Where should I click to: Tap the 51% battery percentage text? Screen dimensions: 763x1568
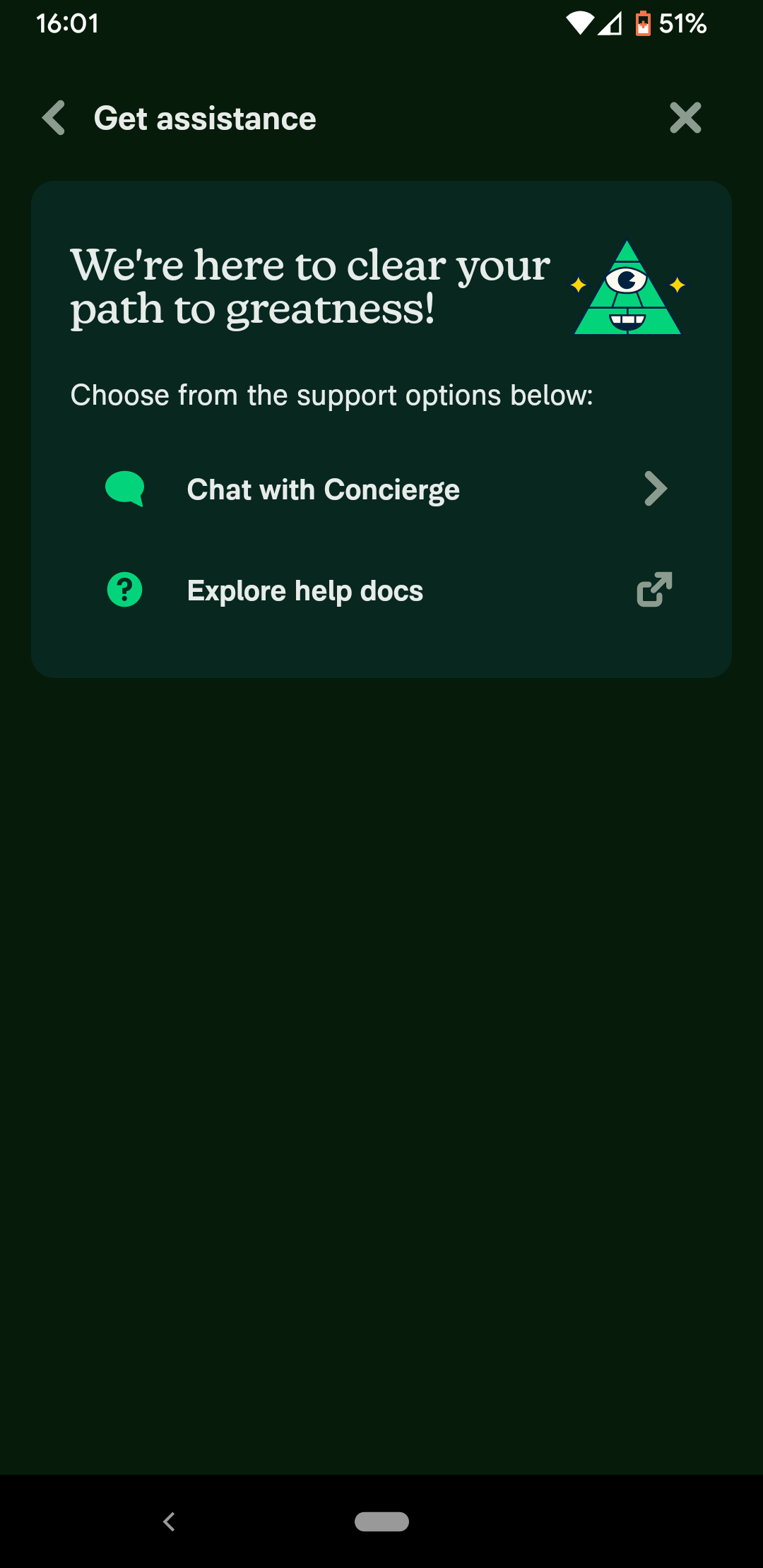(682, 23)
